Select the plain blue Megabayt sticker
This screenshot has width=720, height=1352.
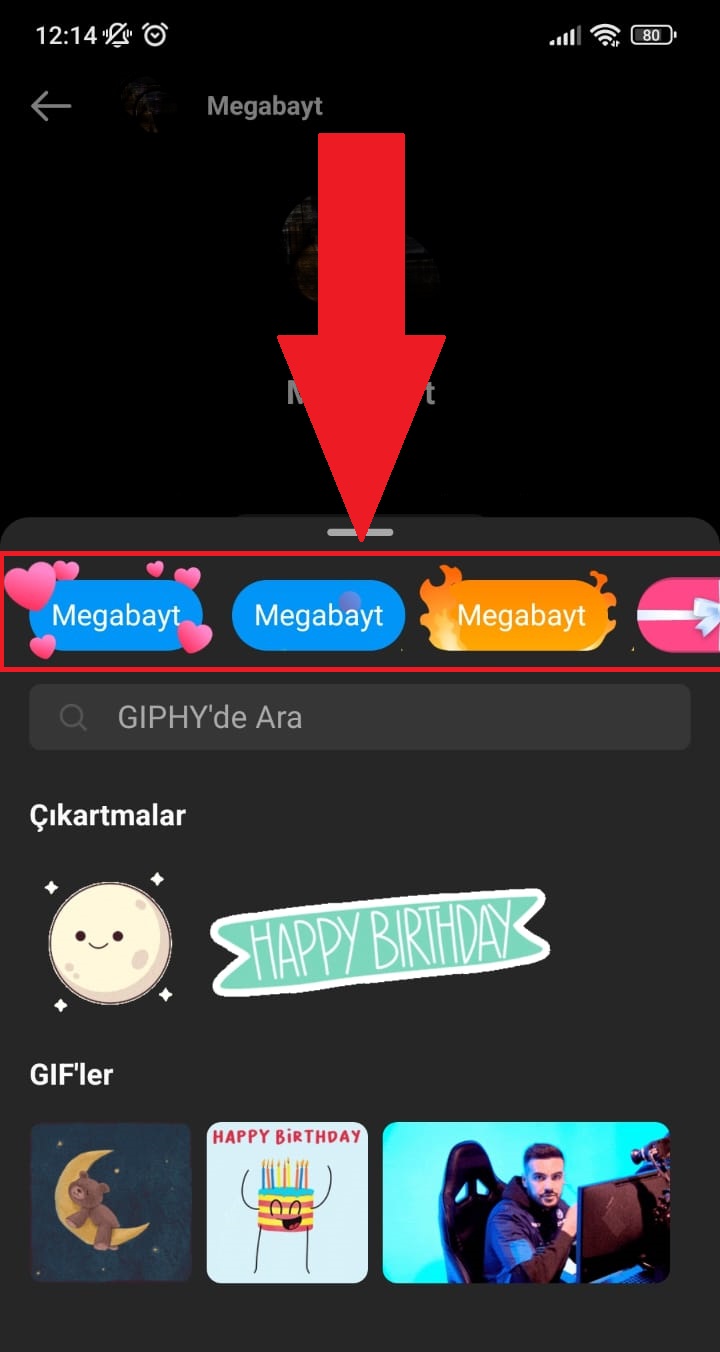point(318,614)
